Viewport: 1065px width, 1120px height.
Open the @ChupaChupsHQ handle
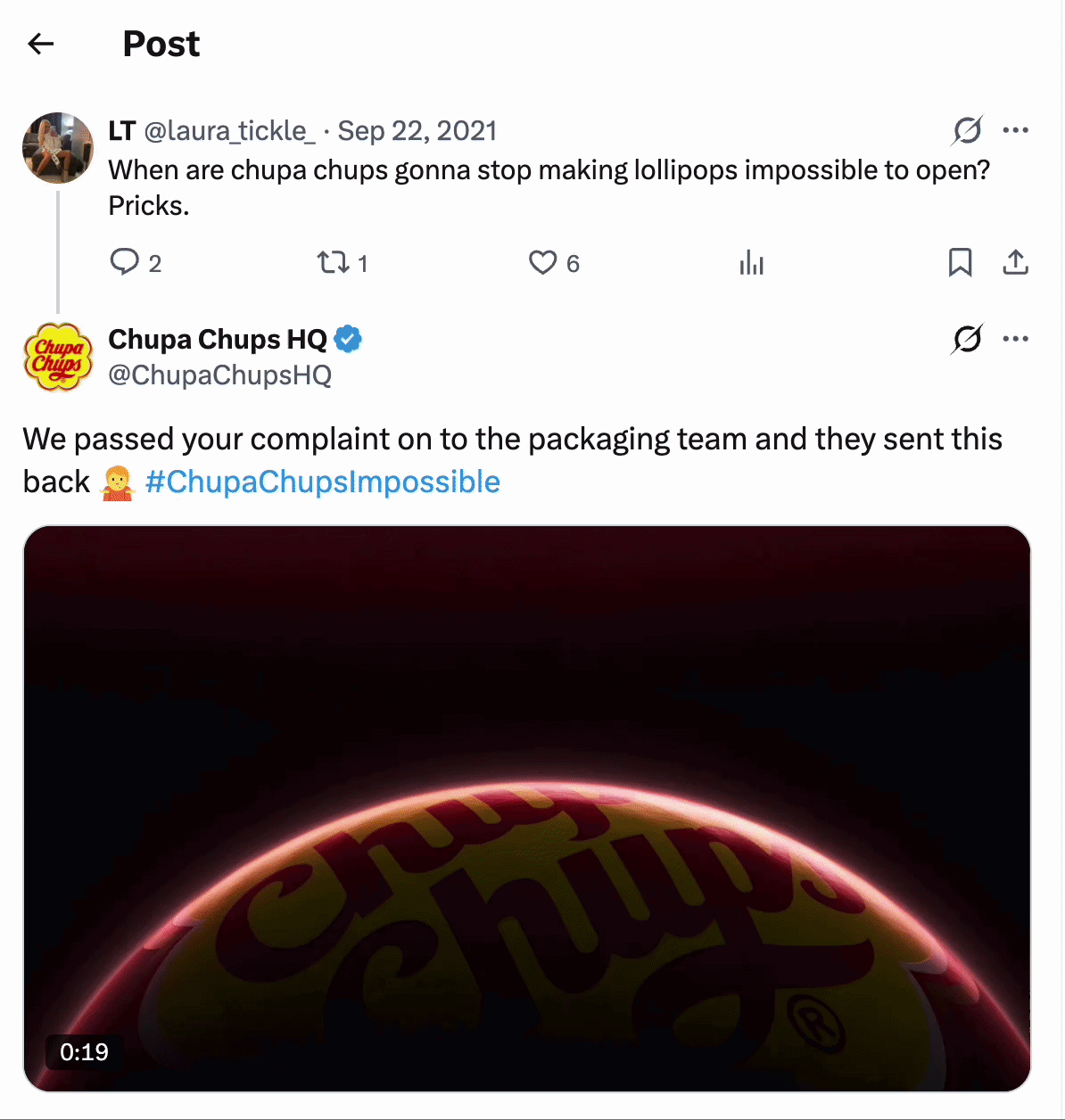tap(219, 375)
